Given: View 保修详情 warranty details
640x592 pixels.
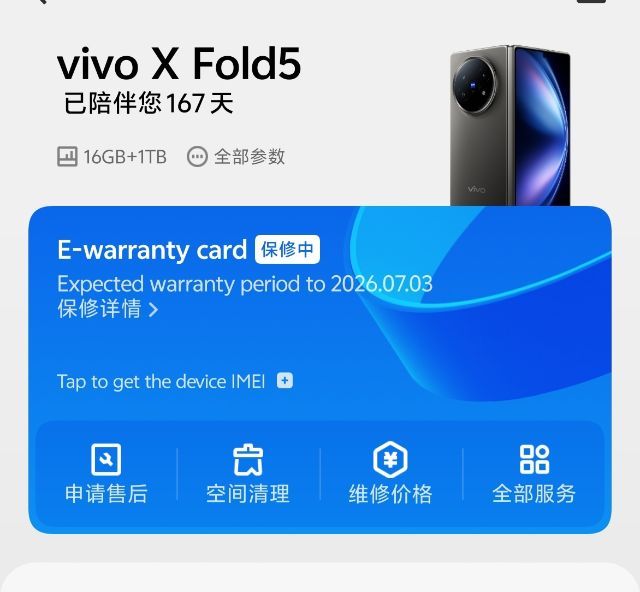Looking at the screenshot, I should (107, 309).
